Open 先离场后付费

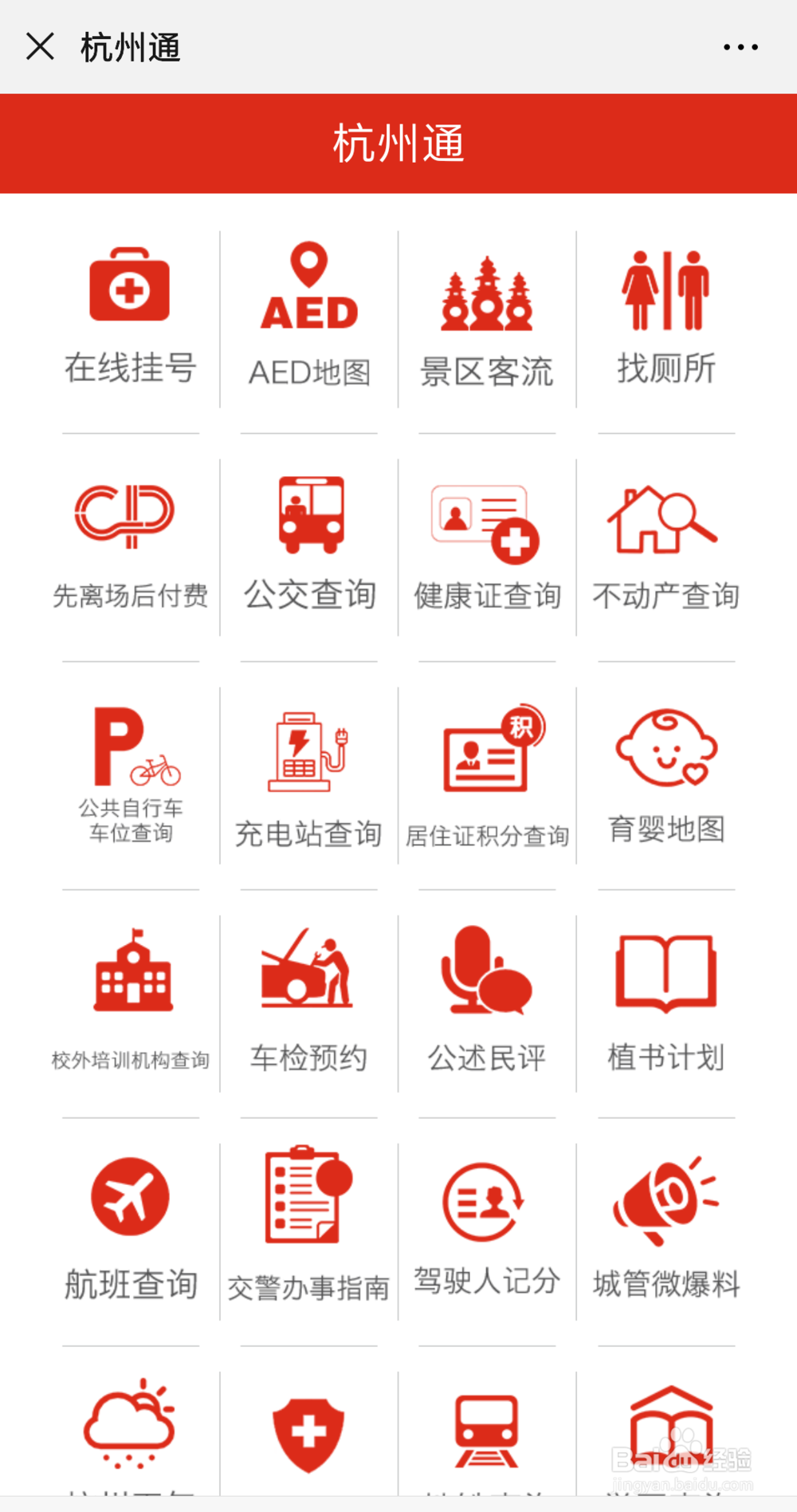tap(130, 547)
